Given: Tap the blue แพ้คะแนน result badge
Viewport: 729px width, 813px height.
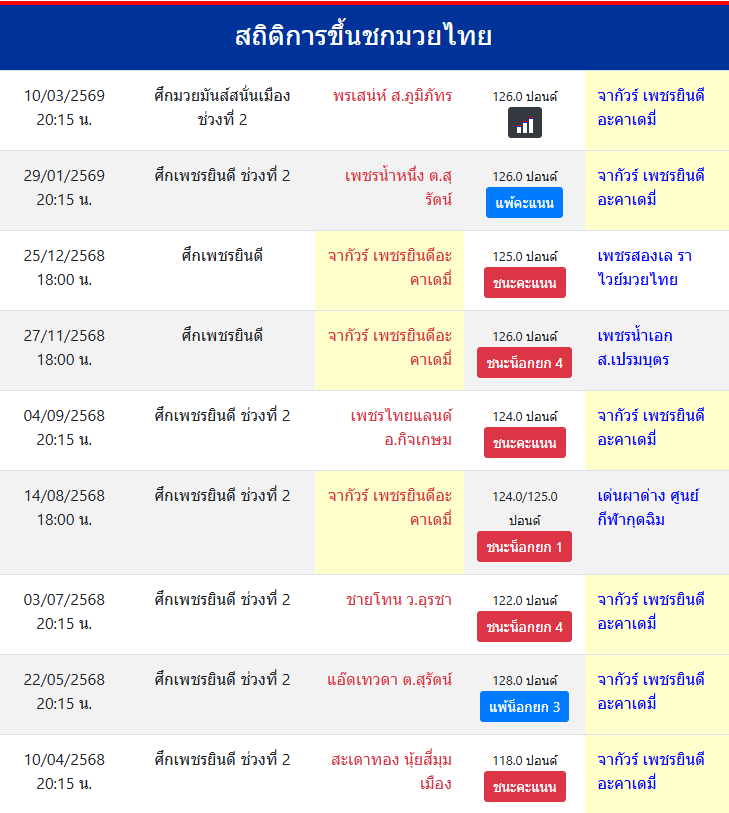Looking at the screenshot, I should (525, 202).
